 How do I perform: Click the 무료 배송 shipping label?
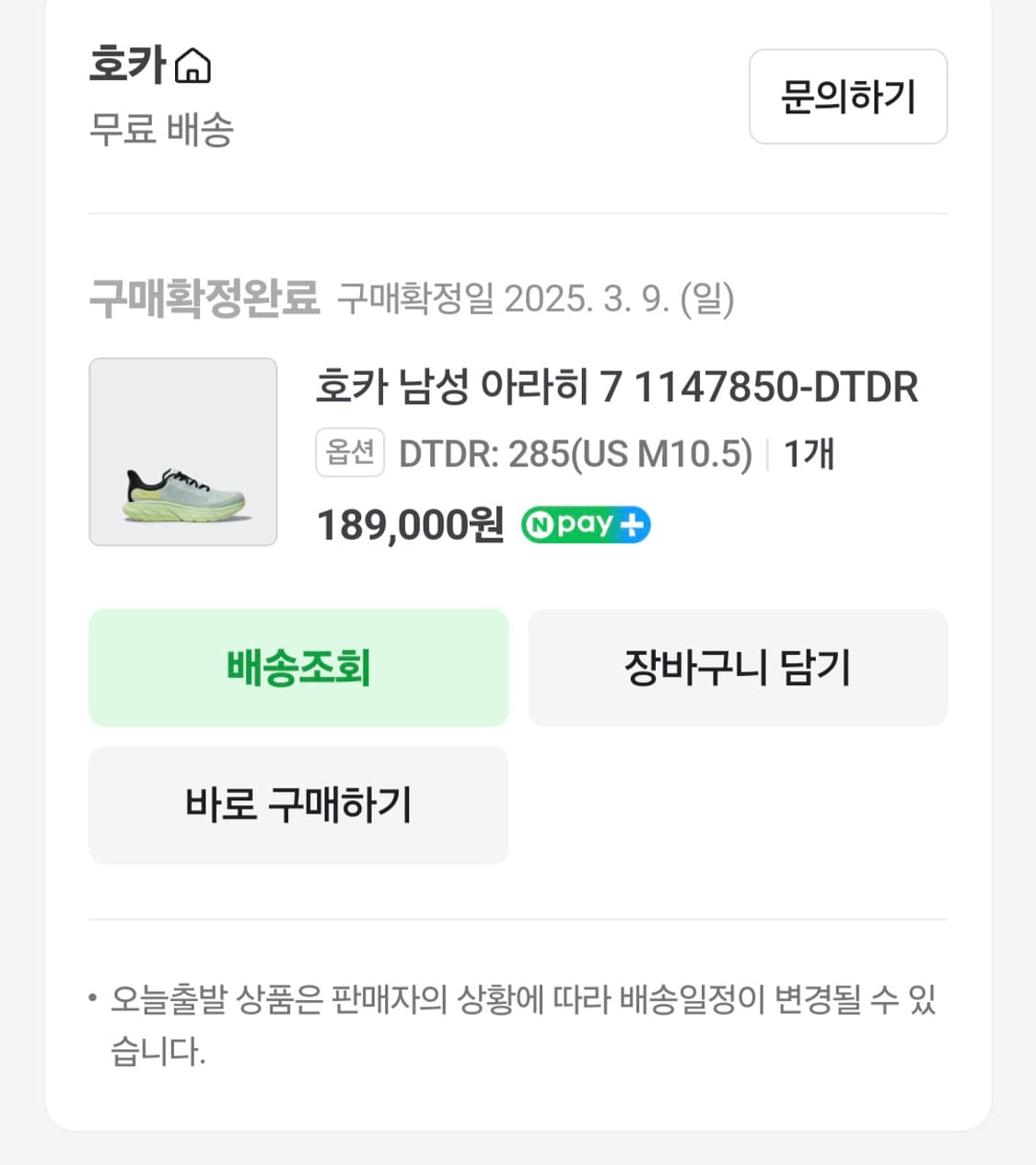tap(157, 129)
